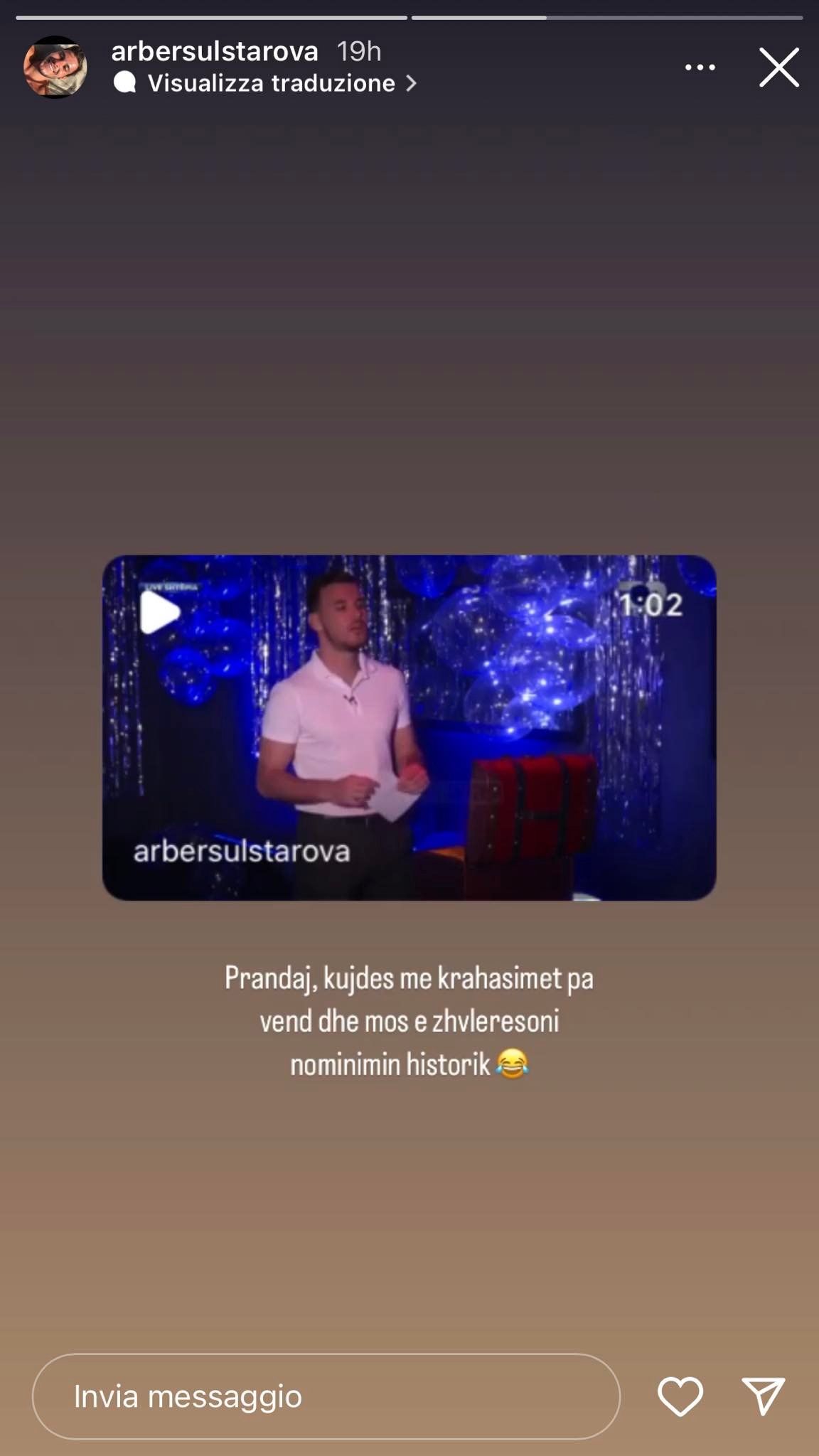The width and height of the screenshot is (819, 1456).
Task: Tap Visualizza traduzione to translate the text
Action: tap(271, 84)
